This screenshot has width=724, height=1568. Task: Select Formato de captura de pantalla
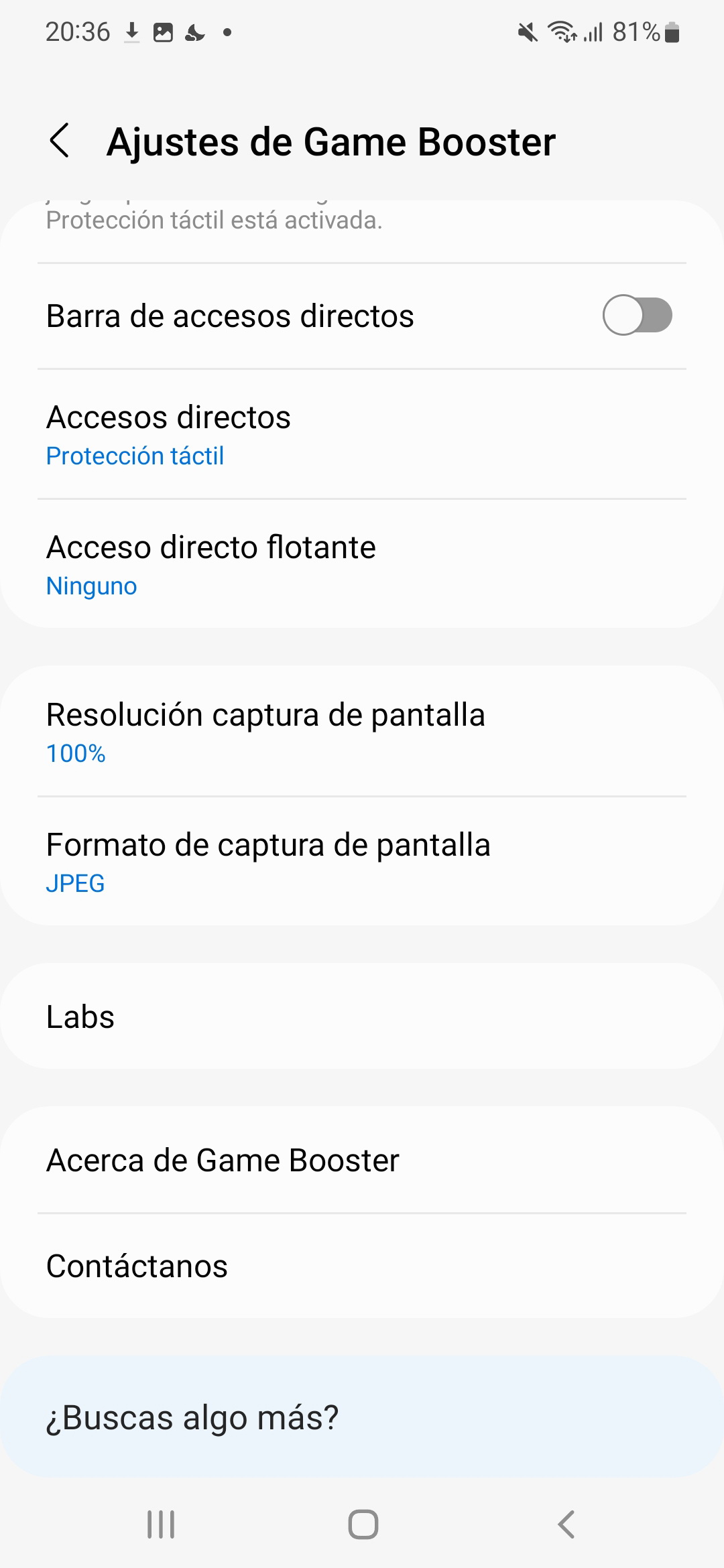coord(362,862)
